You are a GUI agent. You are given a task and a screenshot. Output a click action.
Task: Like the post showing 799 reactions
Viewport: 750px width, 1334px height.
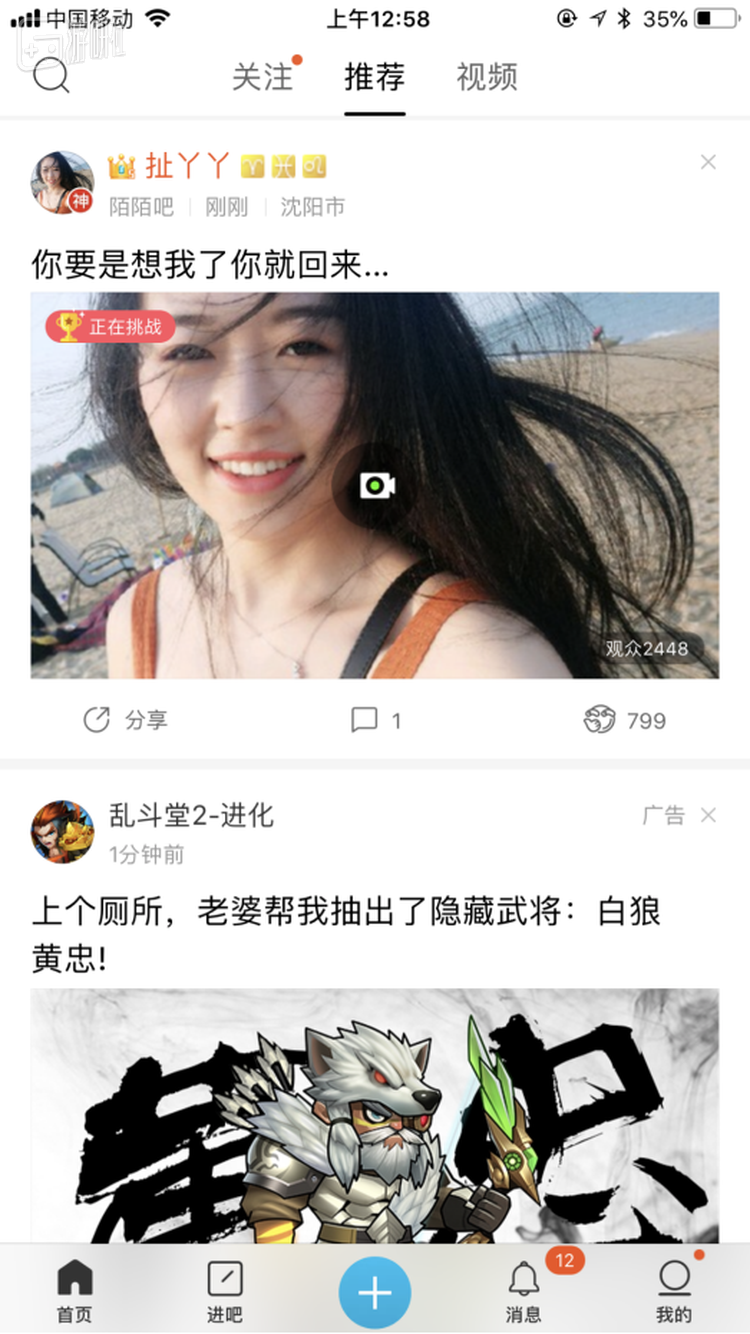point(600,719)
